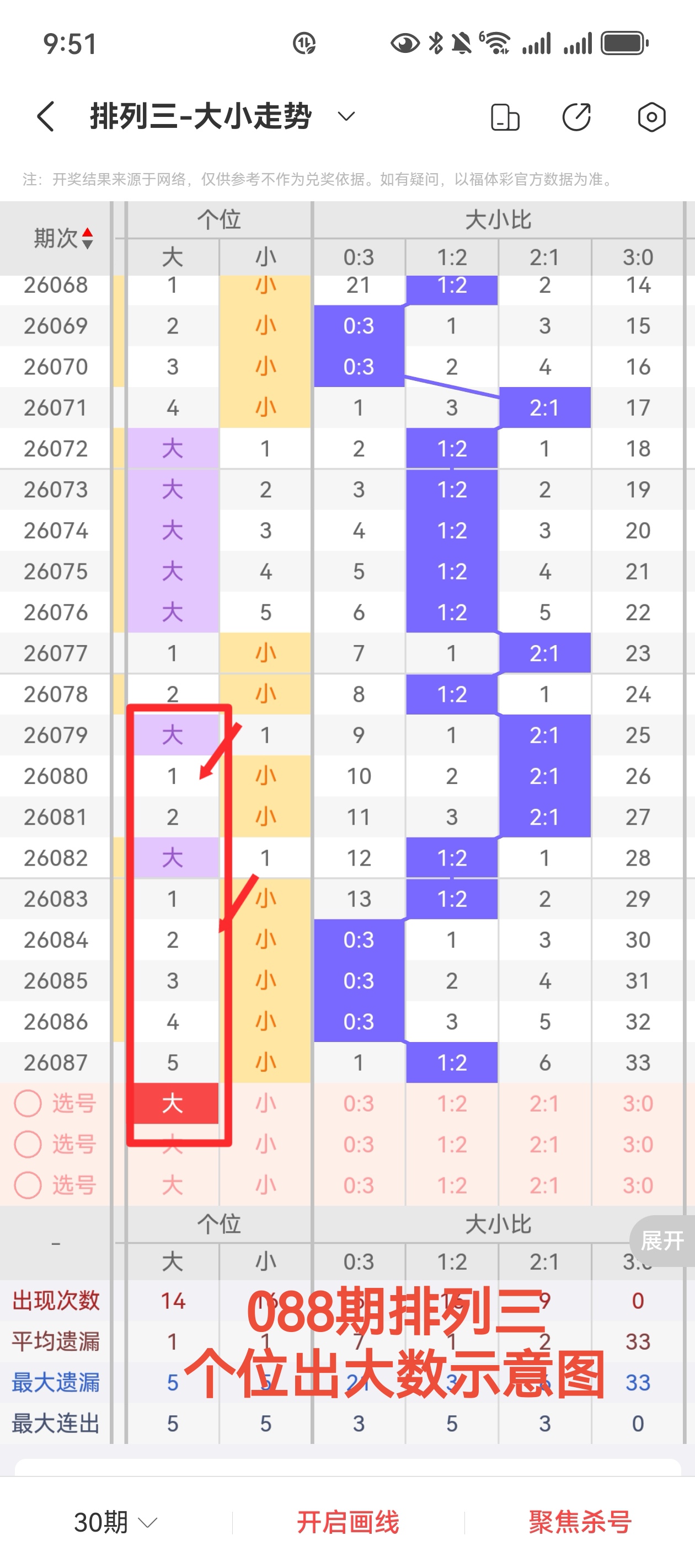Open 聚焦杀号 feature
Image resolution: width=695 pixels, height=1568 pixels.
(x=580, y=1522)
